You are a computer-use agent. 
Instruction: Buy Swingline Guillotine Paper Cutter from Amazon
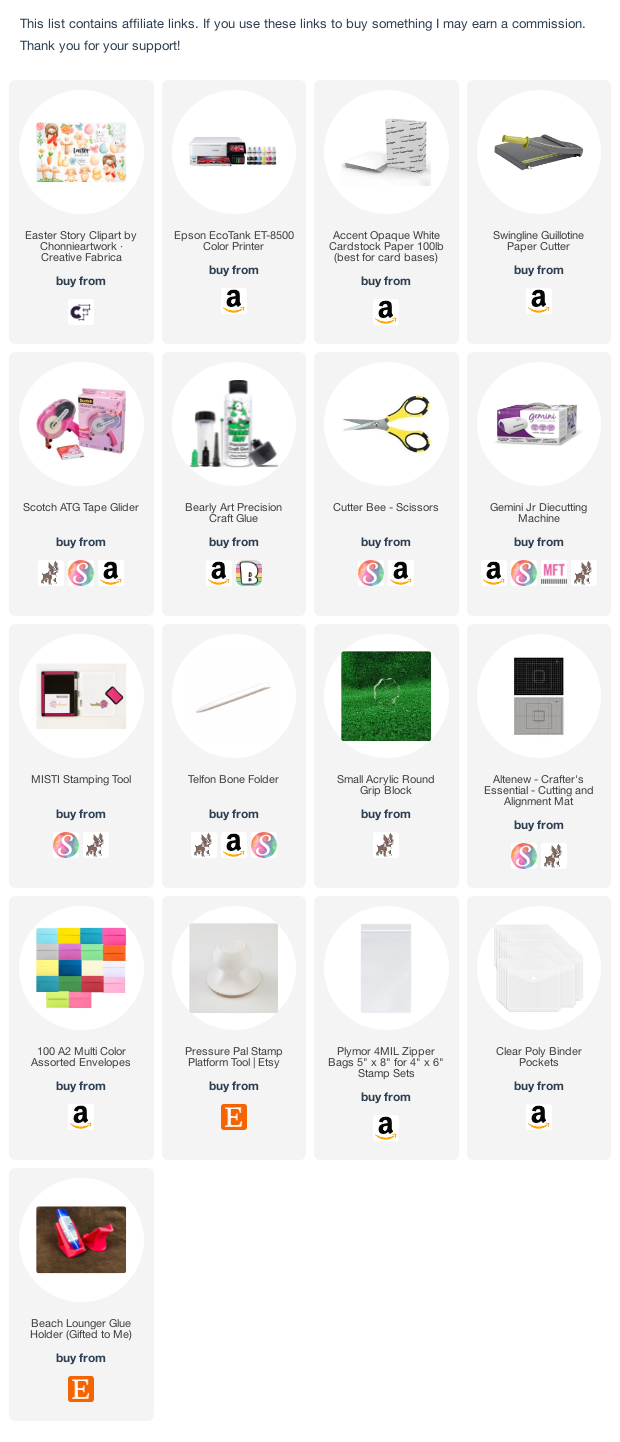coord(539,301)
